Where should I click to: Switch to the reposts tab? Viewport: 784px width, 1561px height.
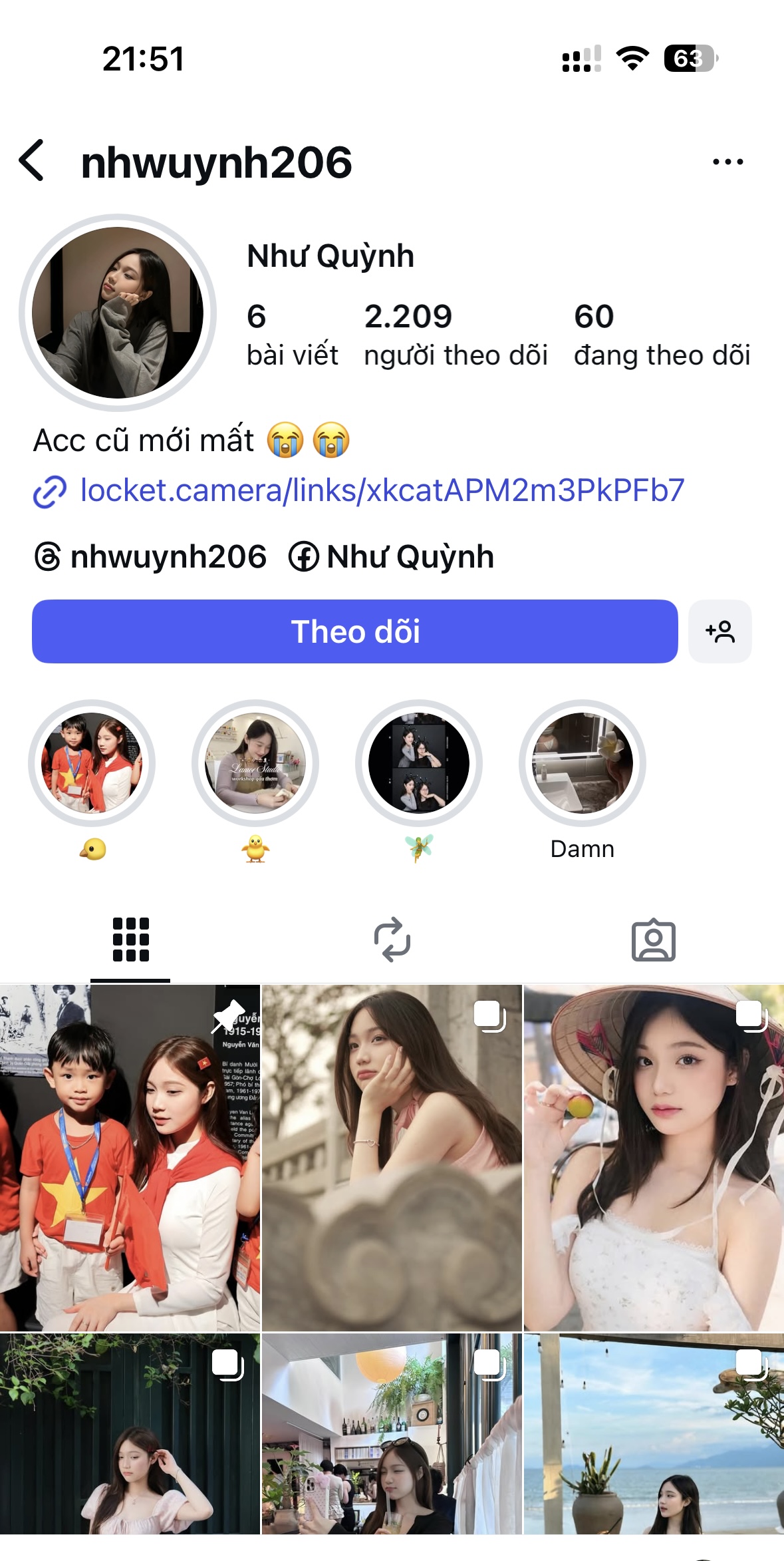tap(392, 940)
